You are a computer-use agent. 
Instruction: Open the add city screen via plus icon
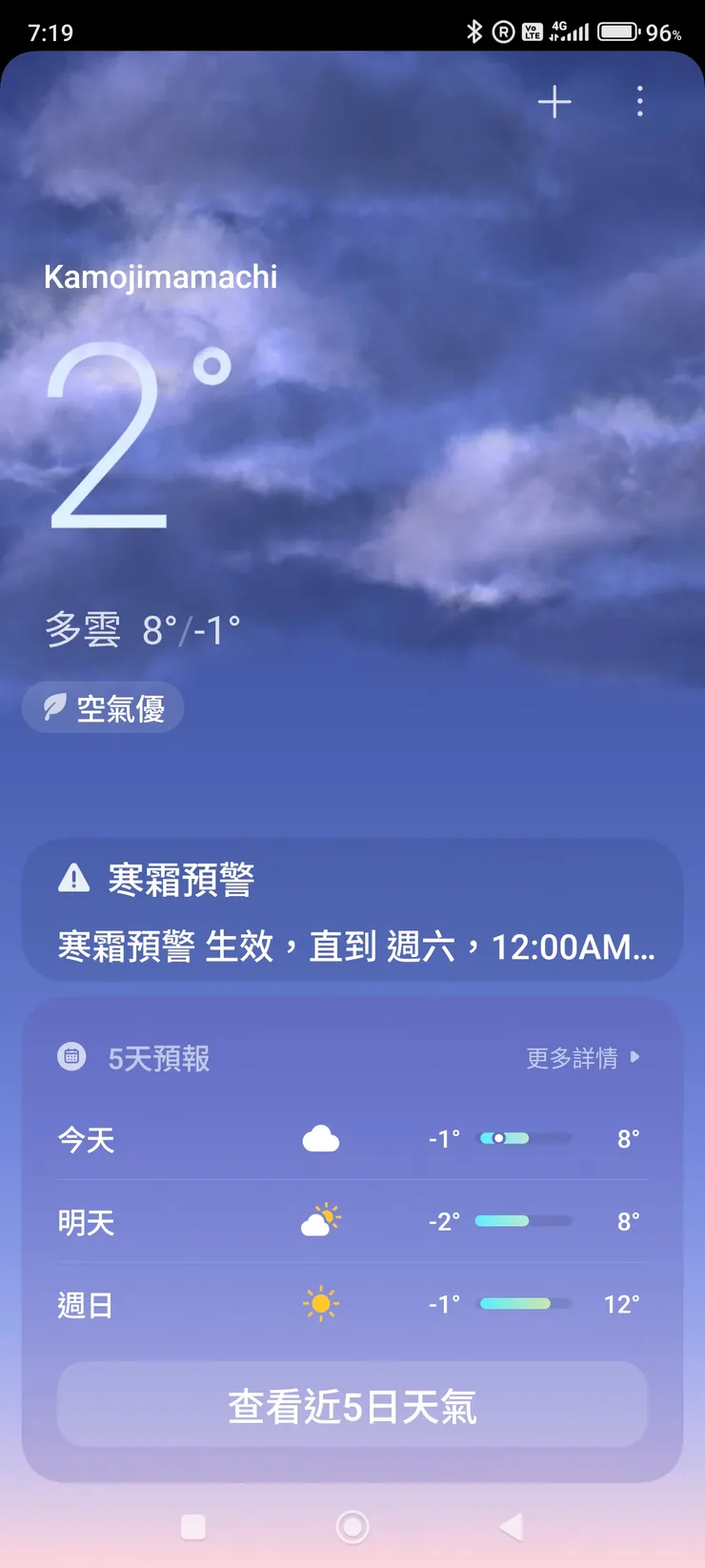[554, 102]
